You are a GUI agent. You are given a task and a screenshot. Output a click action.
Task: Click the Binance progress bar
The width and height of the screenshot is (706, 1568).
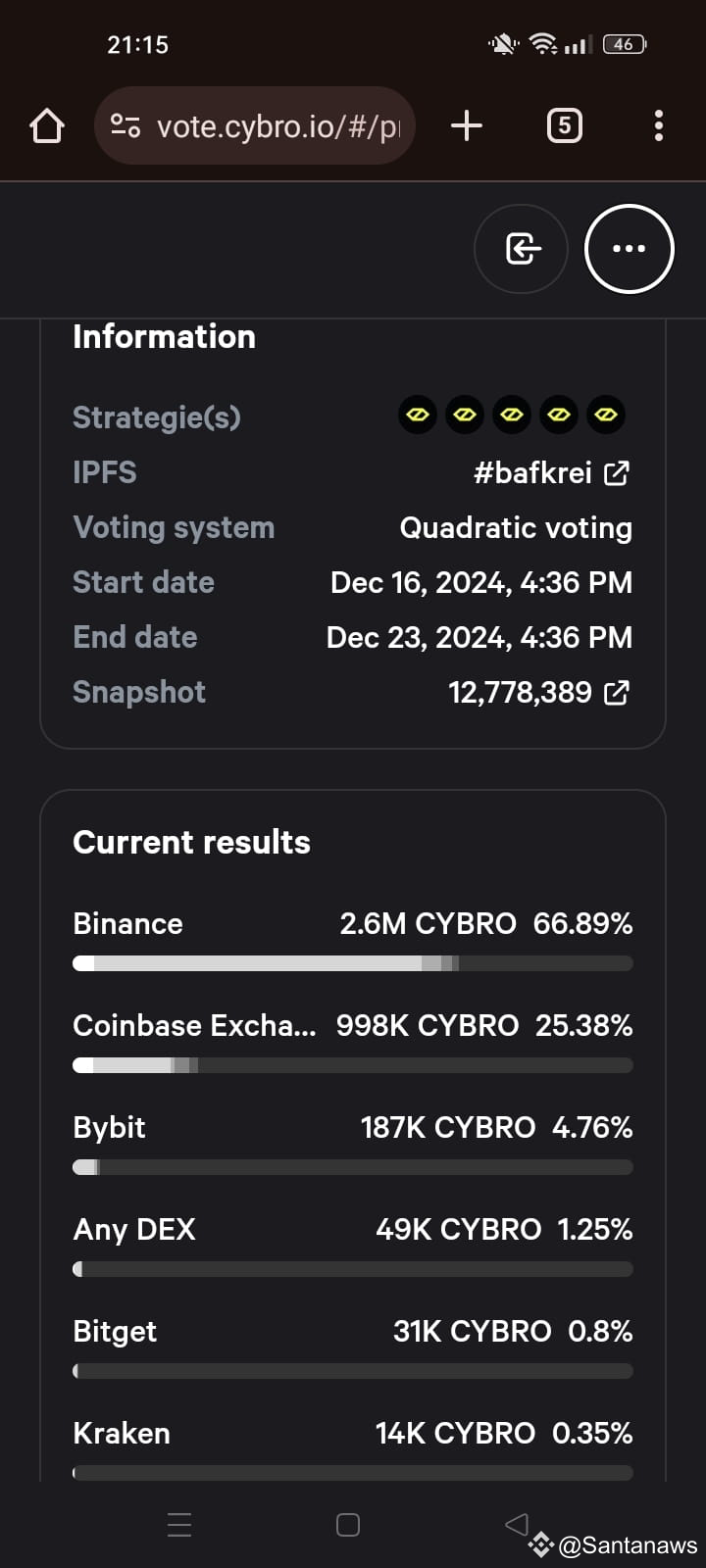(x=353, y=963)
